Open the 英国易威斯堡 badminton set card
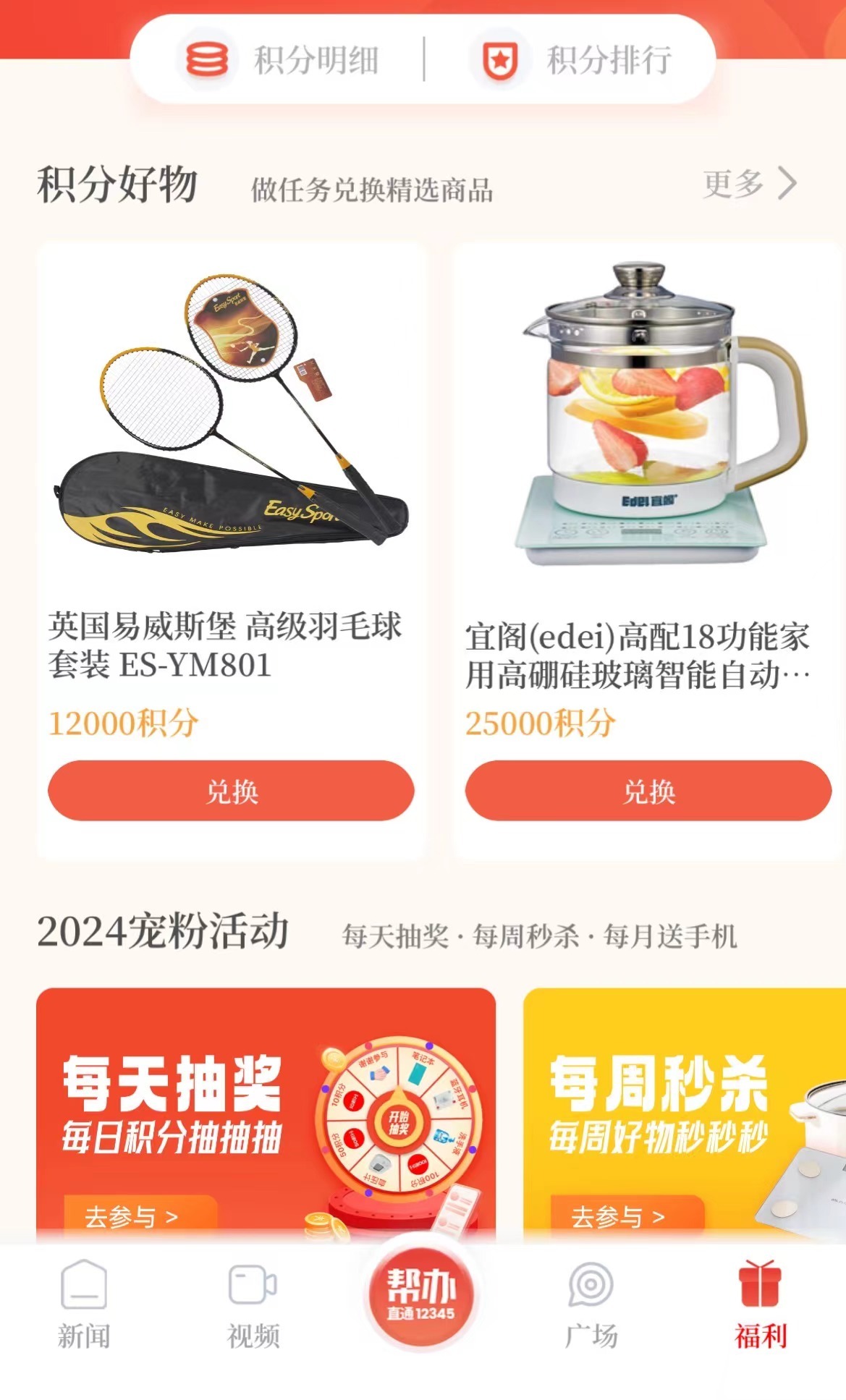This screenshot has height=1400, width=846. [232, 550]
